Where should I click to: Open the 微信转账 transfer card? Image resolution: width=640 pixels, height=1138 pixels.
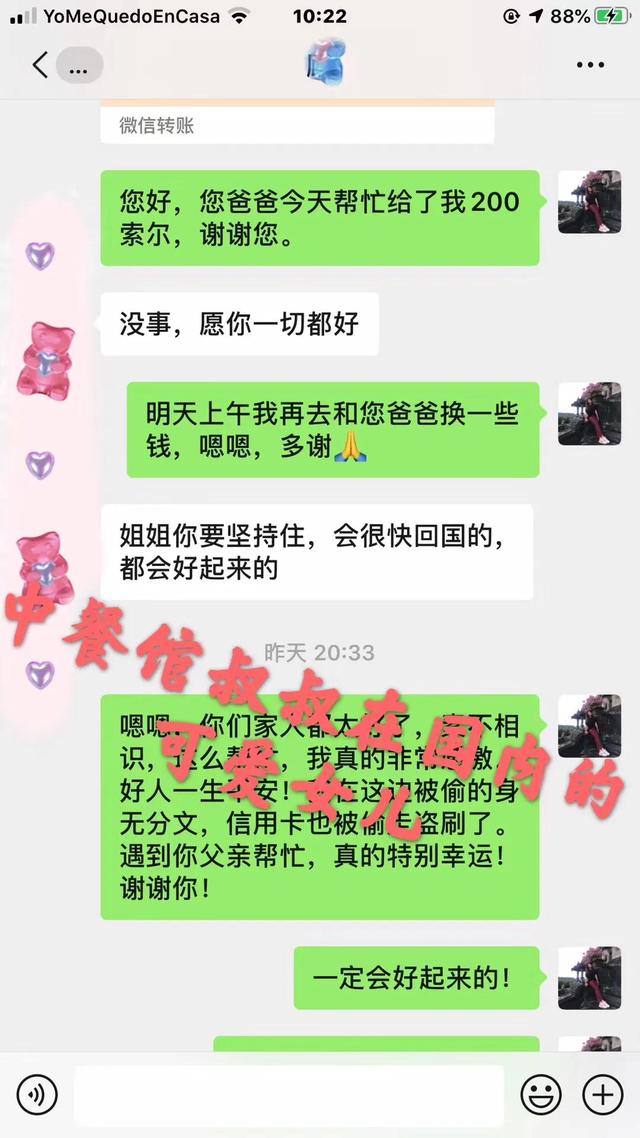click(x=297, y=124)
